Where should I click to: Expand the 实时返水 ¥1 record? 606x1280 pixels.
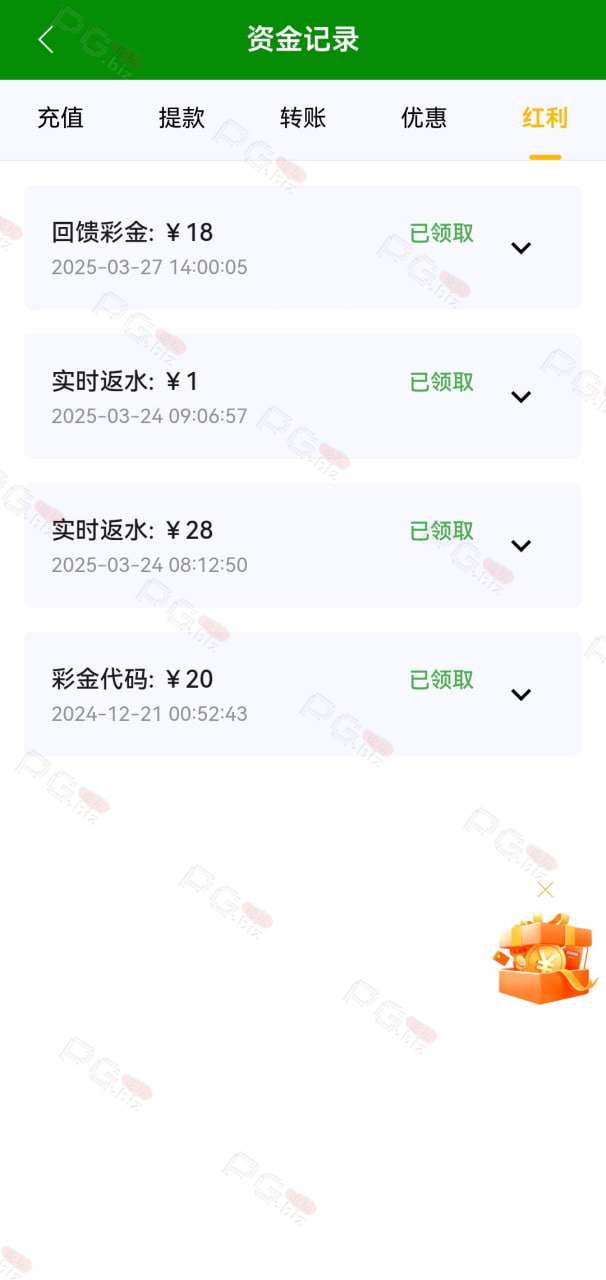click(521, 397)
